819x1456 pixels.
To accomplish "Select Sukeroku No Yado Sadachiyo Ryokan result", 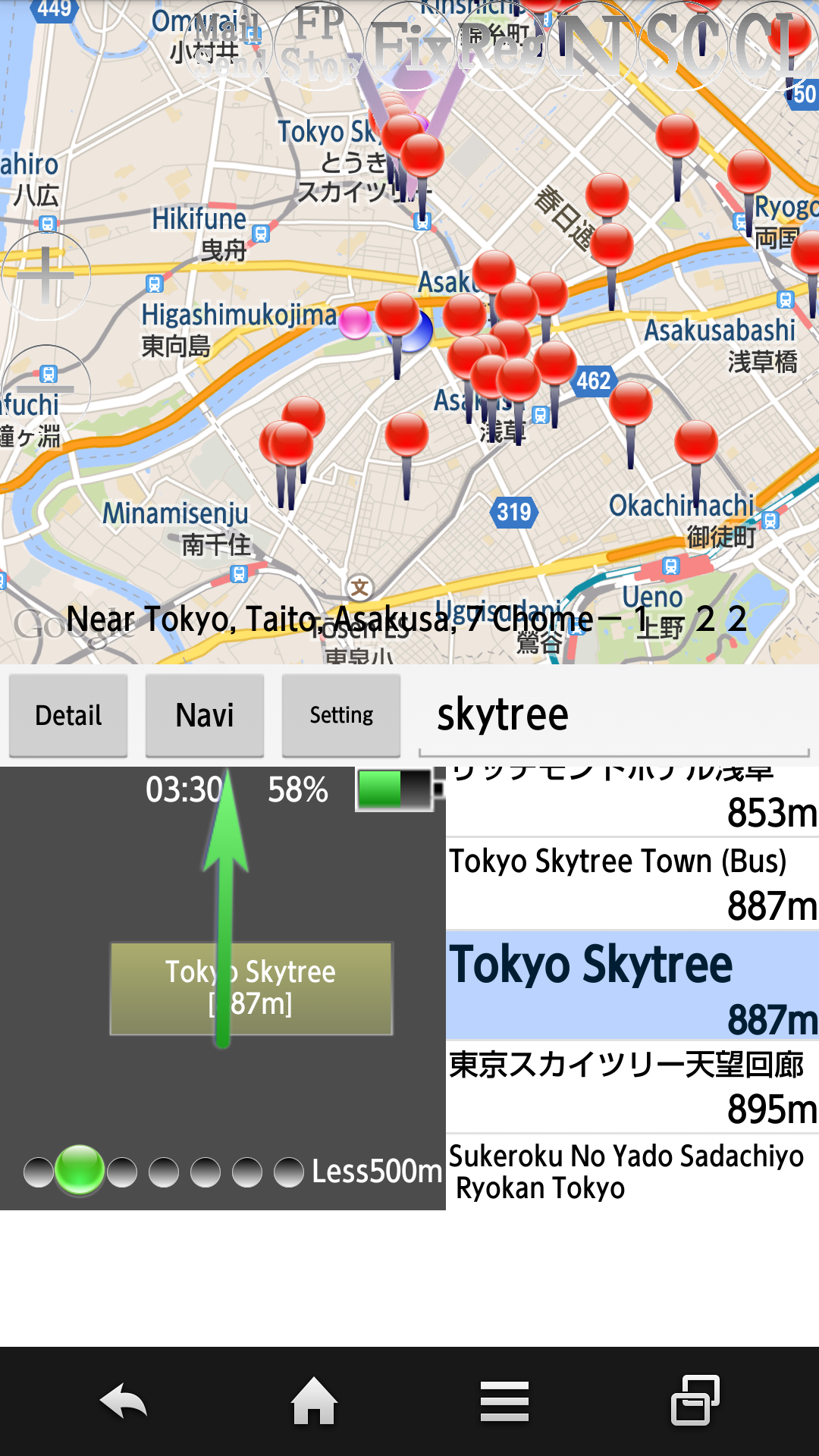I will click(x=632, y=1172).
